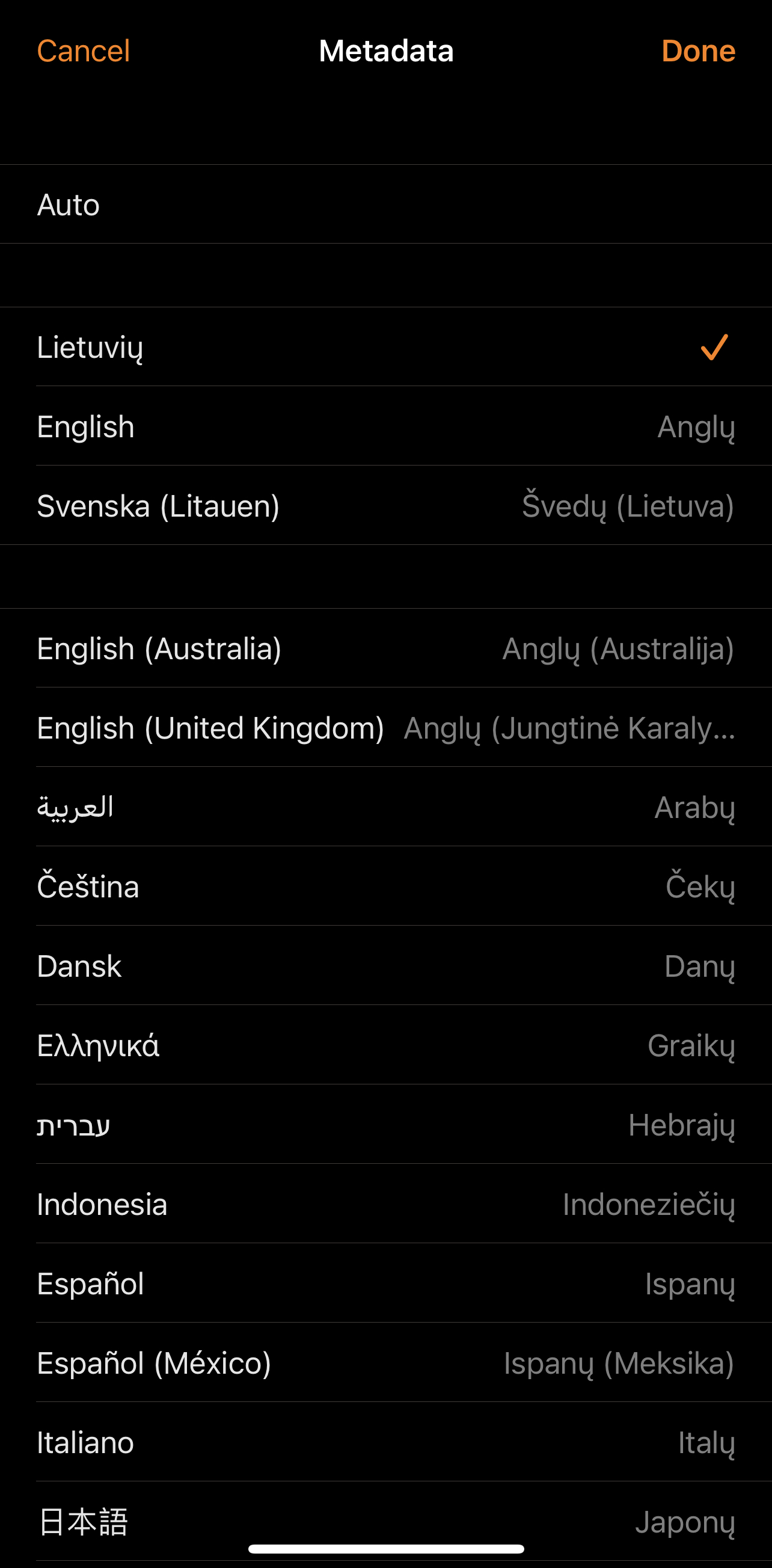Select Italiano from the list
Image resolution: width=772 pixels, height=1568 pixels.
click(385, 1443)
